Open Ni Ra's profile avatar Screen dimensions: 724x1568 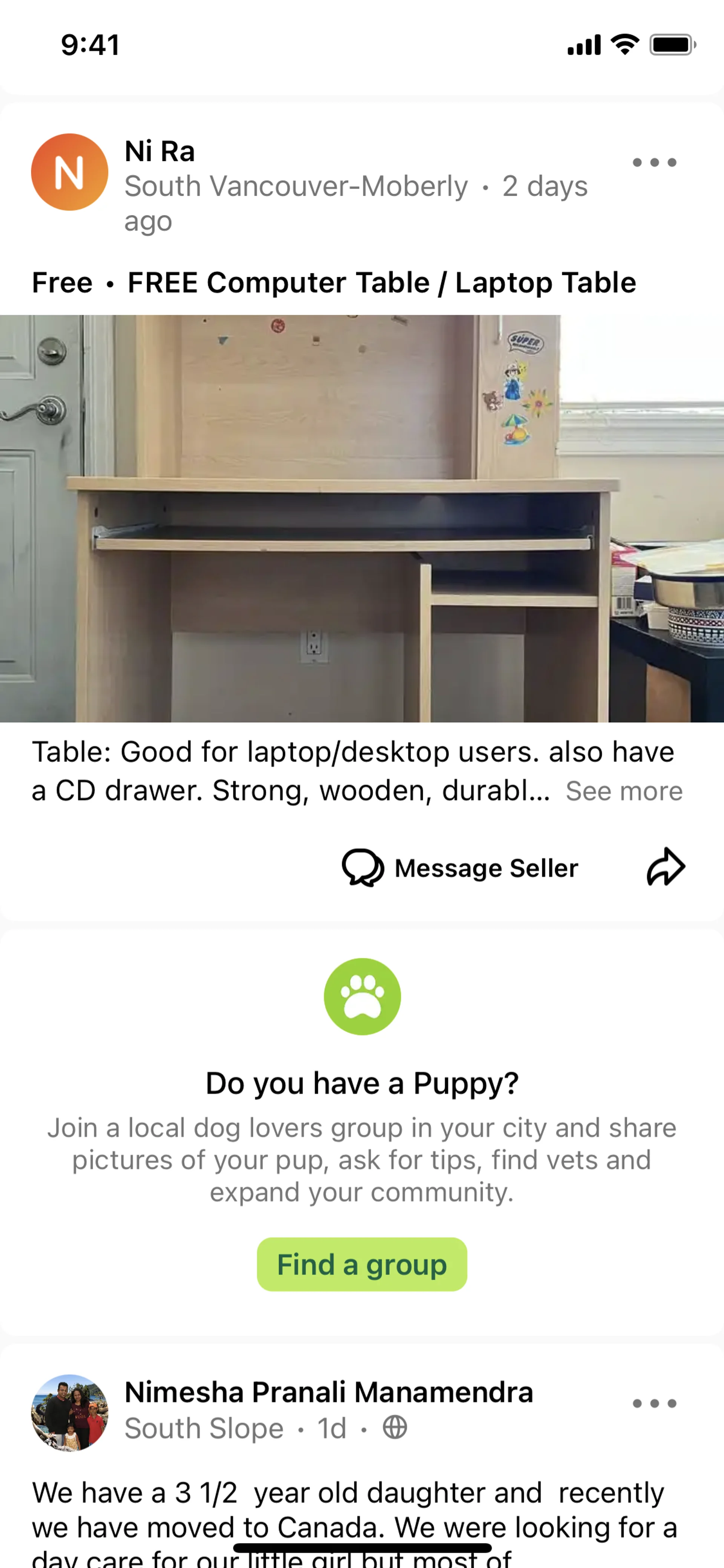pos(69,172)
